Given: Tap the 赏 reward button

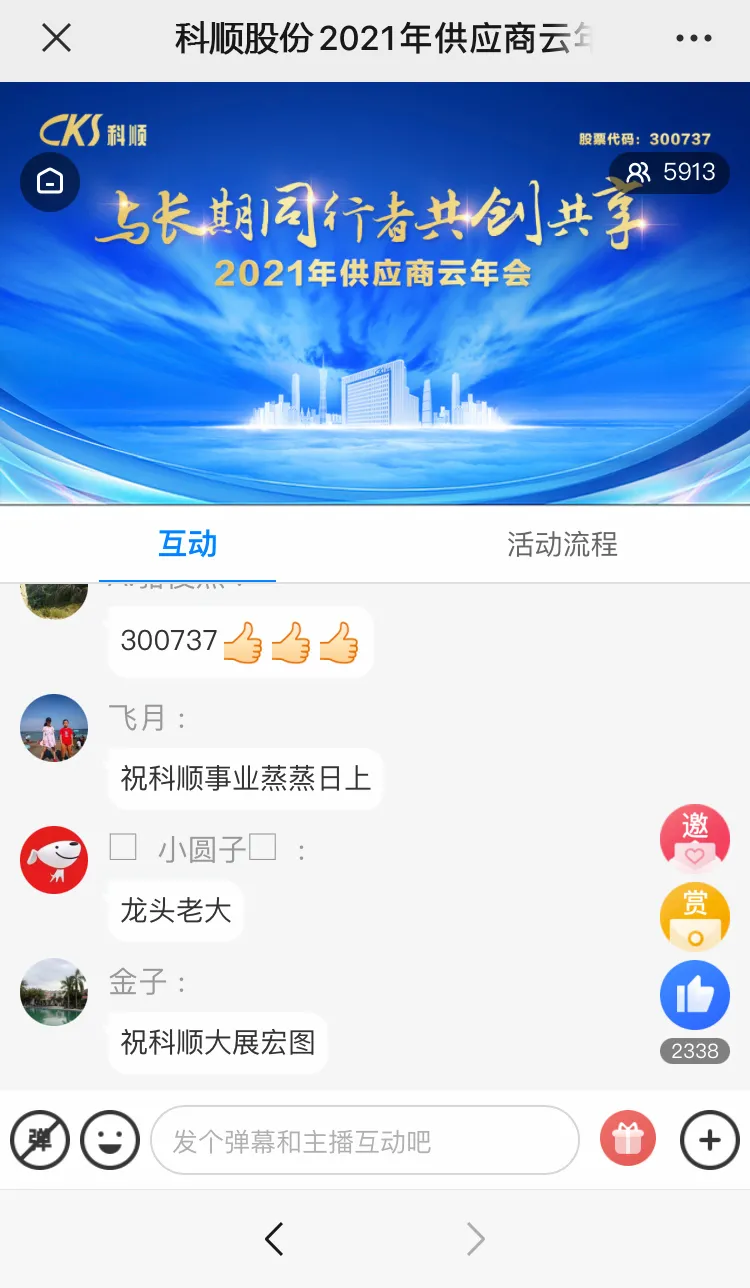Looking at the screenshot, I should [695, 917].
